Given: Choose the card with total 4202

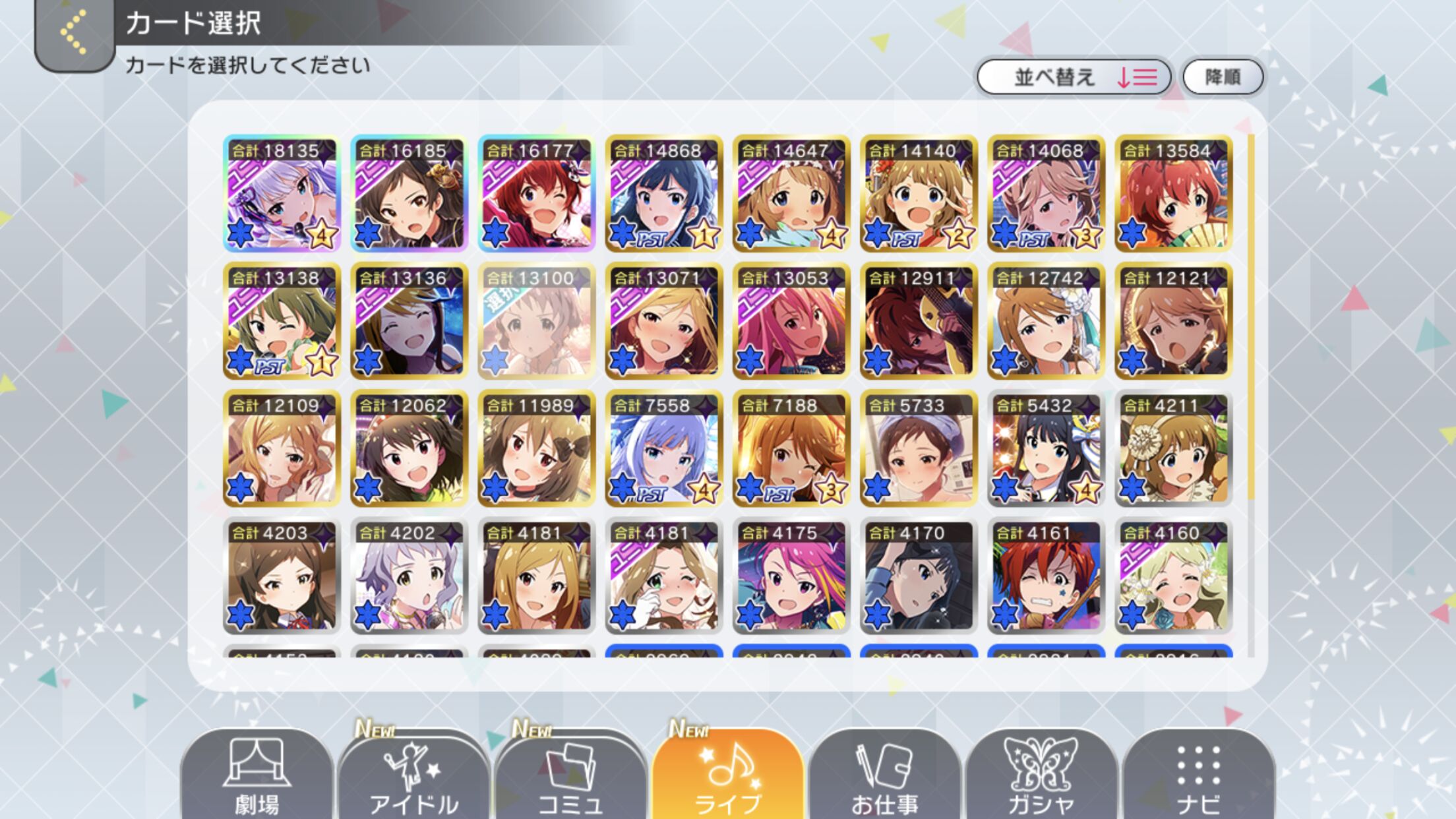Looking at the screenshot, I should [x=409, y=576].
